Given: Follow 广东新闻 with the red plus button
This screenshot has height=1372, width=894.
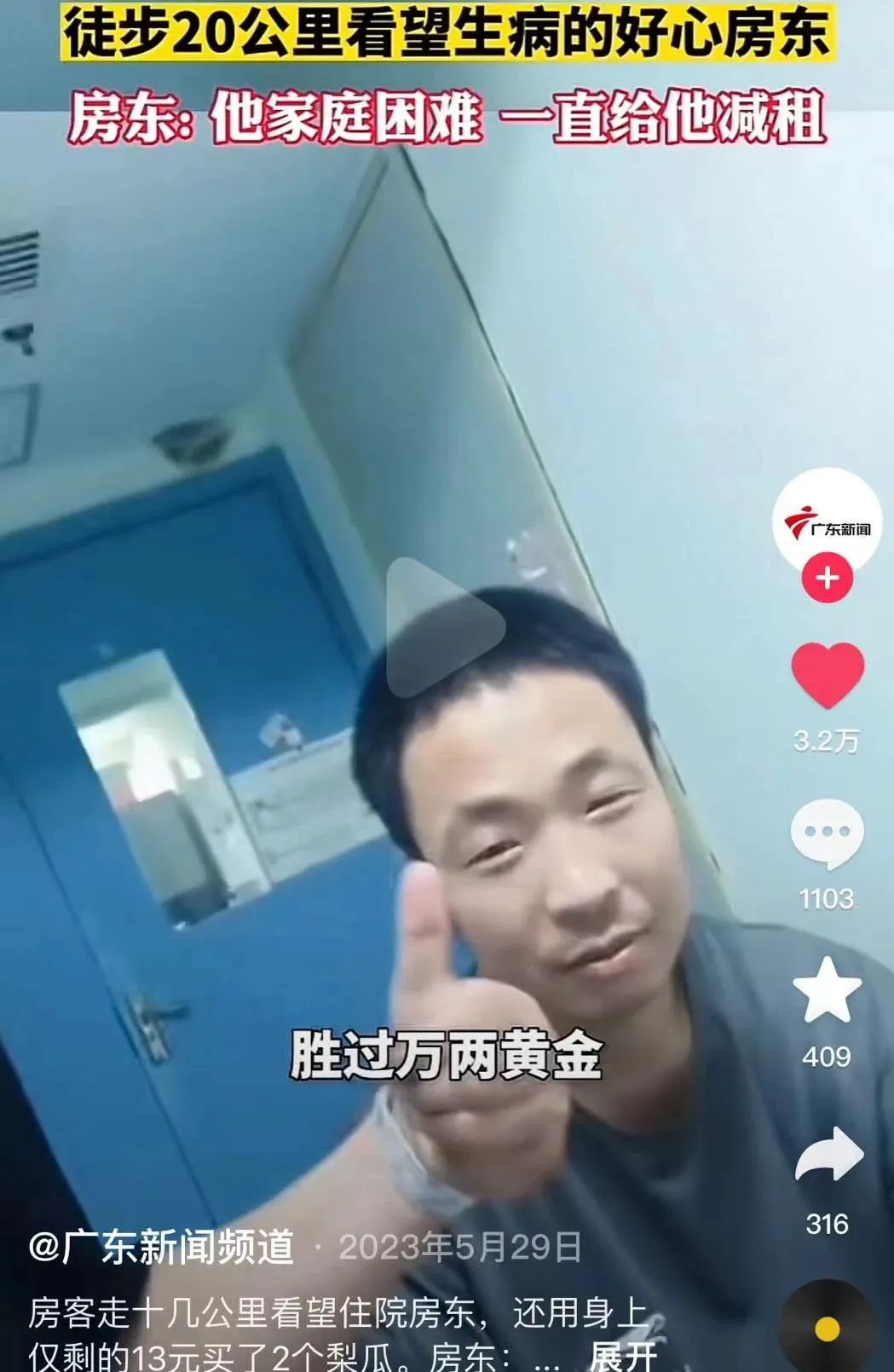Looking at the screenshot, I should [x=826, y=579].
